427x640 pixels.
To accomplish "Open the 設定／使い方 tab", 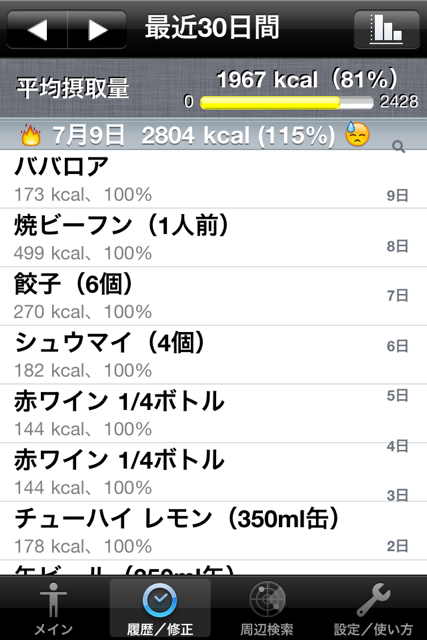I will pos(374,608).
